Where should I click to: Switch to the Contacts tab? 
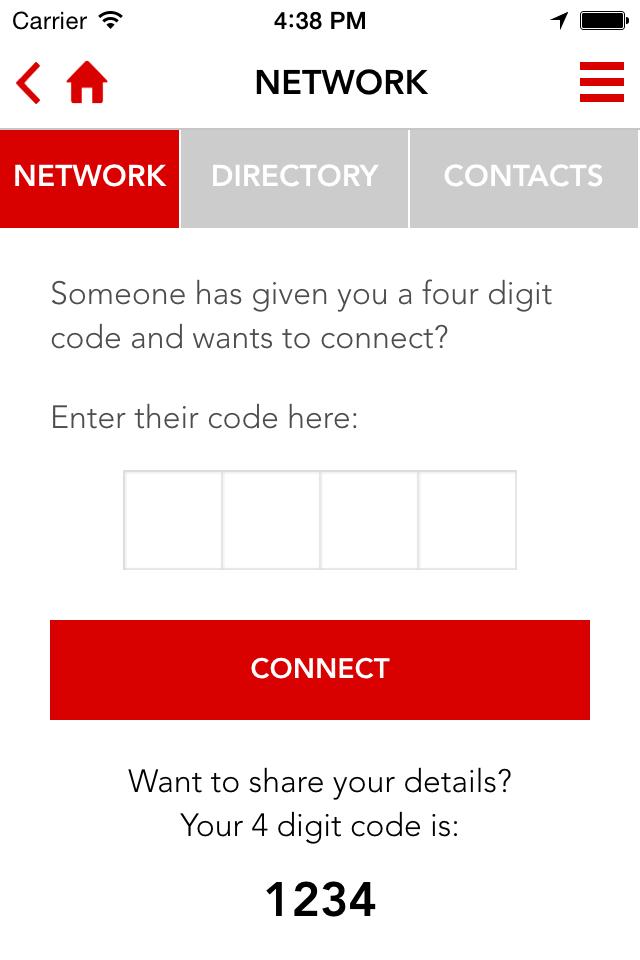(x=524, y=177)
